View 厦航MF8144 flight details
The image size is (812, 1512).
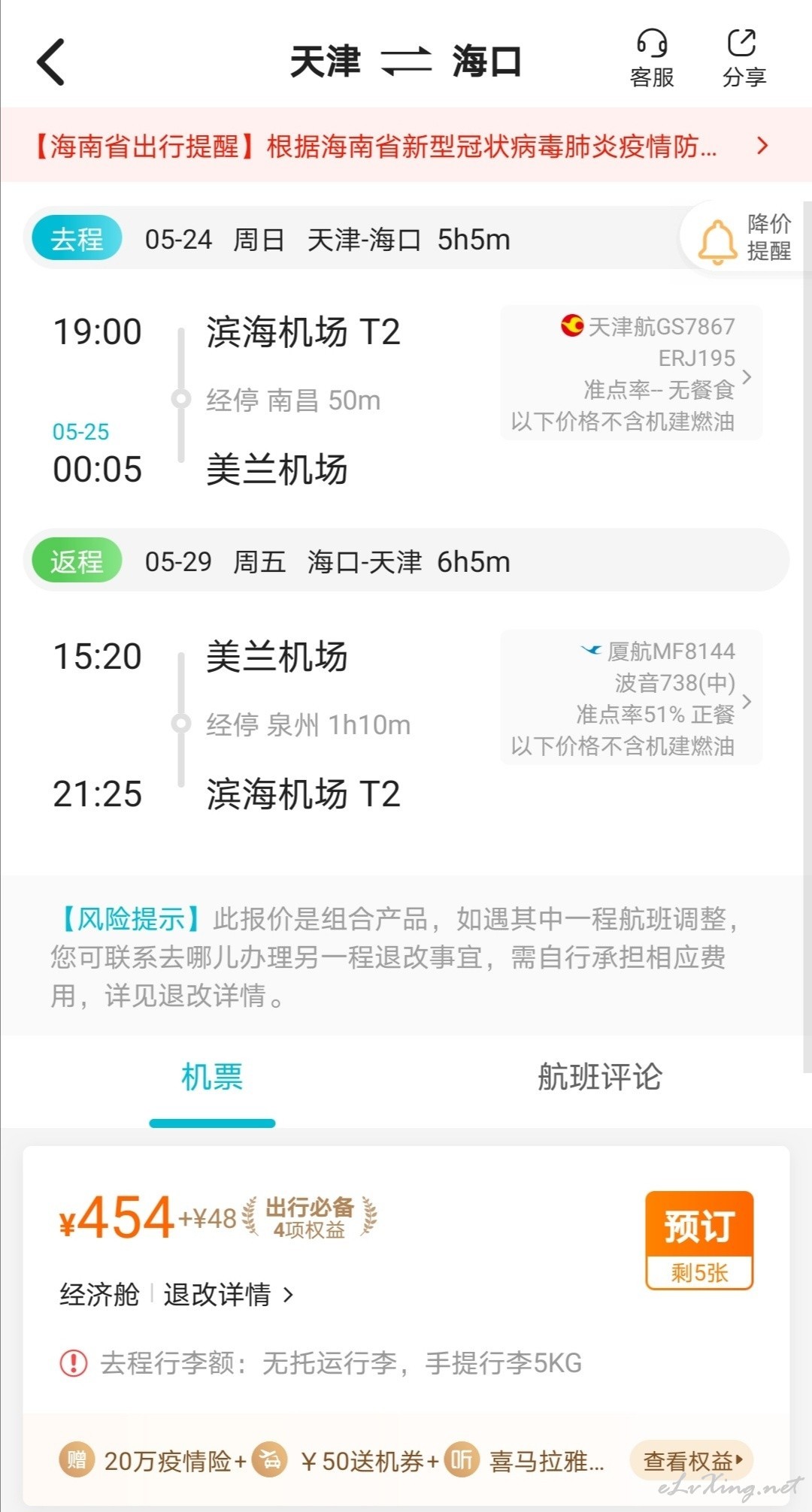pyautogui.click(x=632, y=697)
